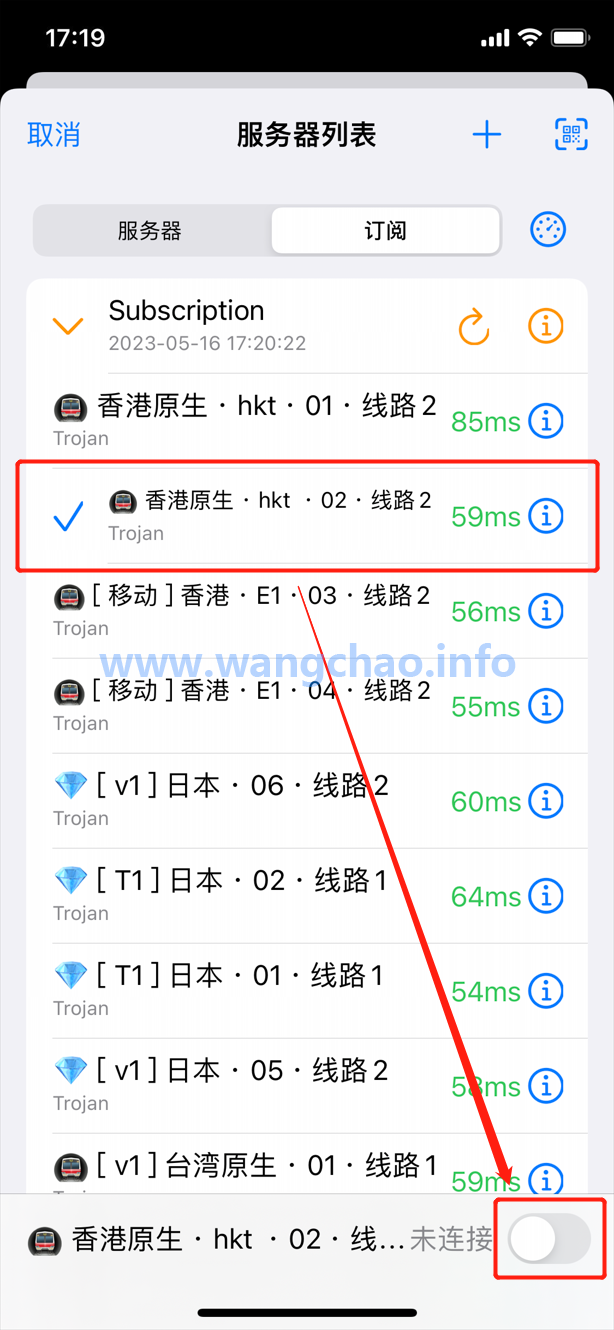614x1330 pixels.
Task: Turn on the connection switch
Action: tap(548, 1240)
